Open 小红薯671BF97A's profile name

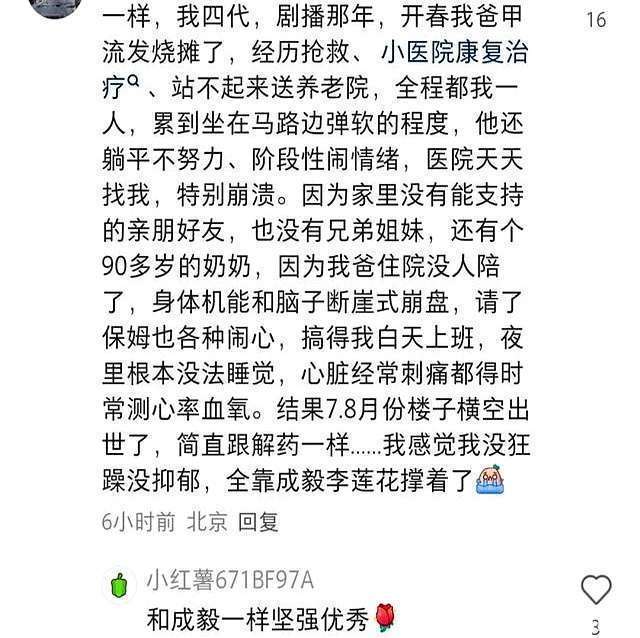230,579
